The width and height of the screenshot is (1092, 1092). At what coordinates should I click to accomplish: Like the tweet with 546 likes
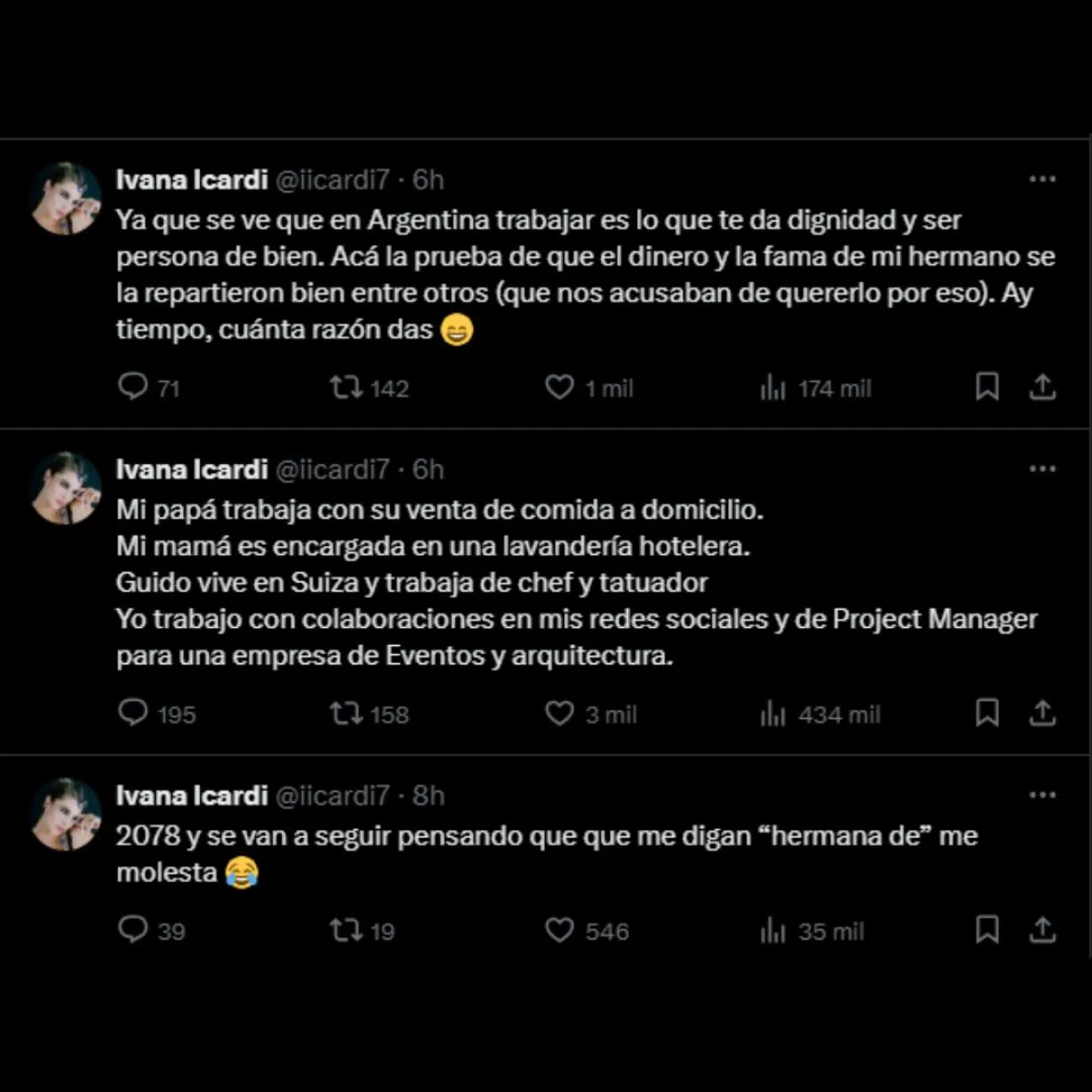(559, 930)
